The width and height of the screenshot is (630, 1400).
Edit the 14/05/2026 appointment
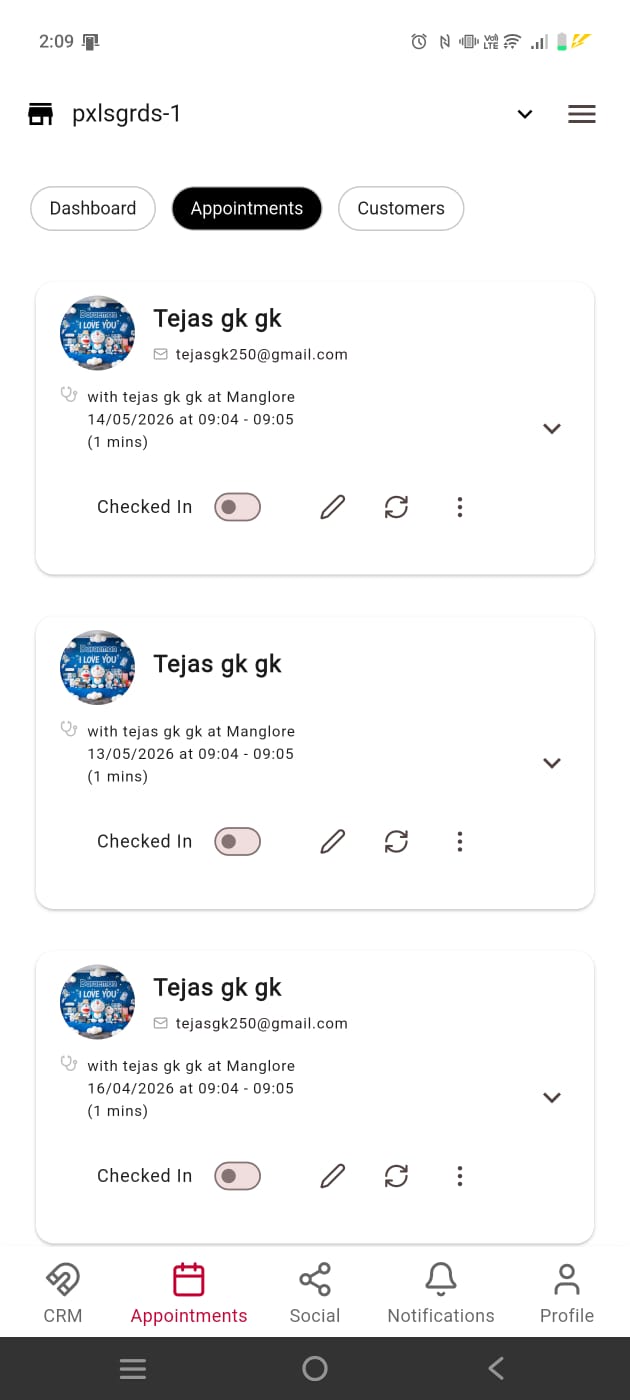[x=333, y=507]
